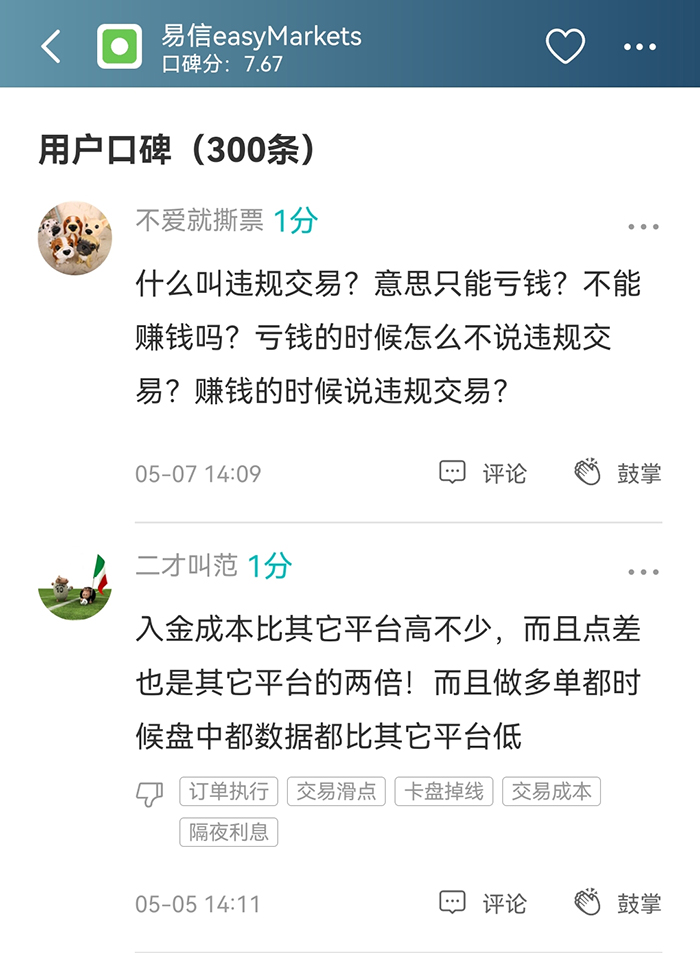Viewport: 700px width, 953px height.
Task: Select the 交易滑点 tag
Action: point(337,791)
